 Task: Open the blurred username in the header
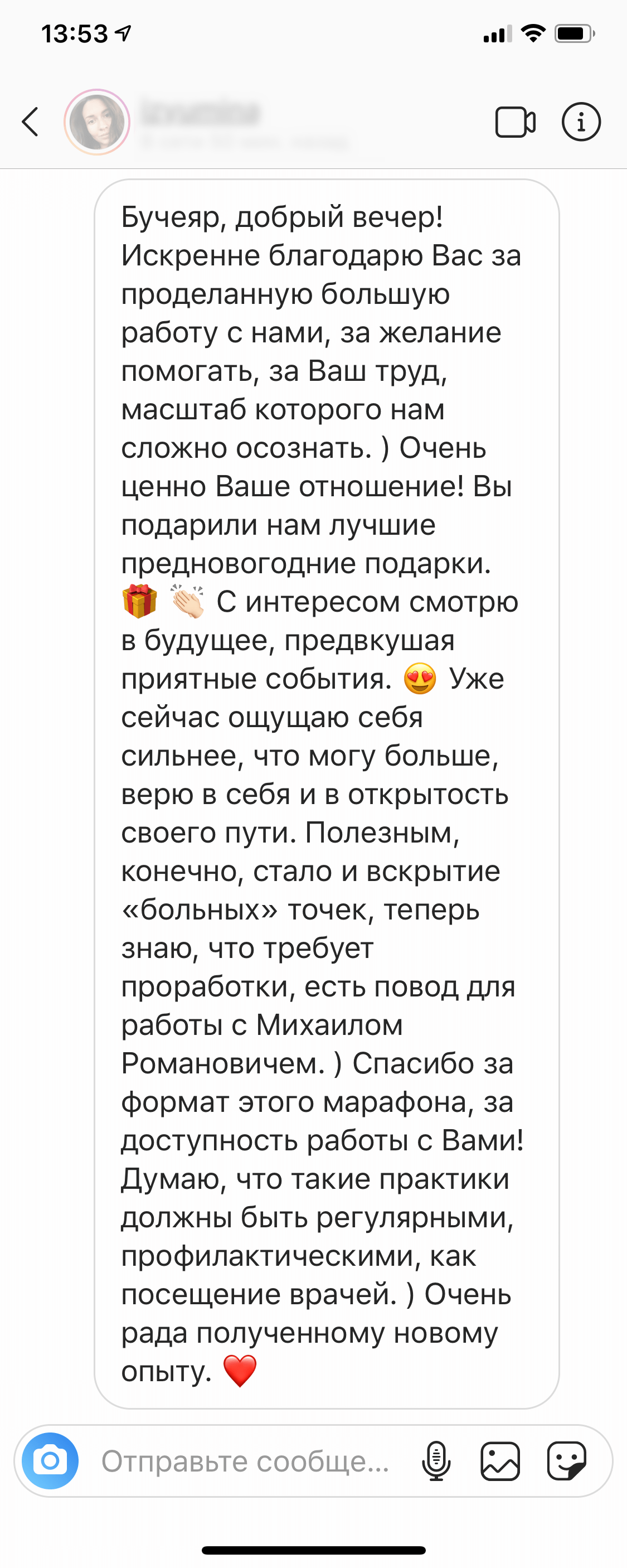[x=201, y=113]
